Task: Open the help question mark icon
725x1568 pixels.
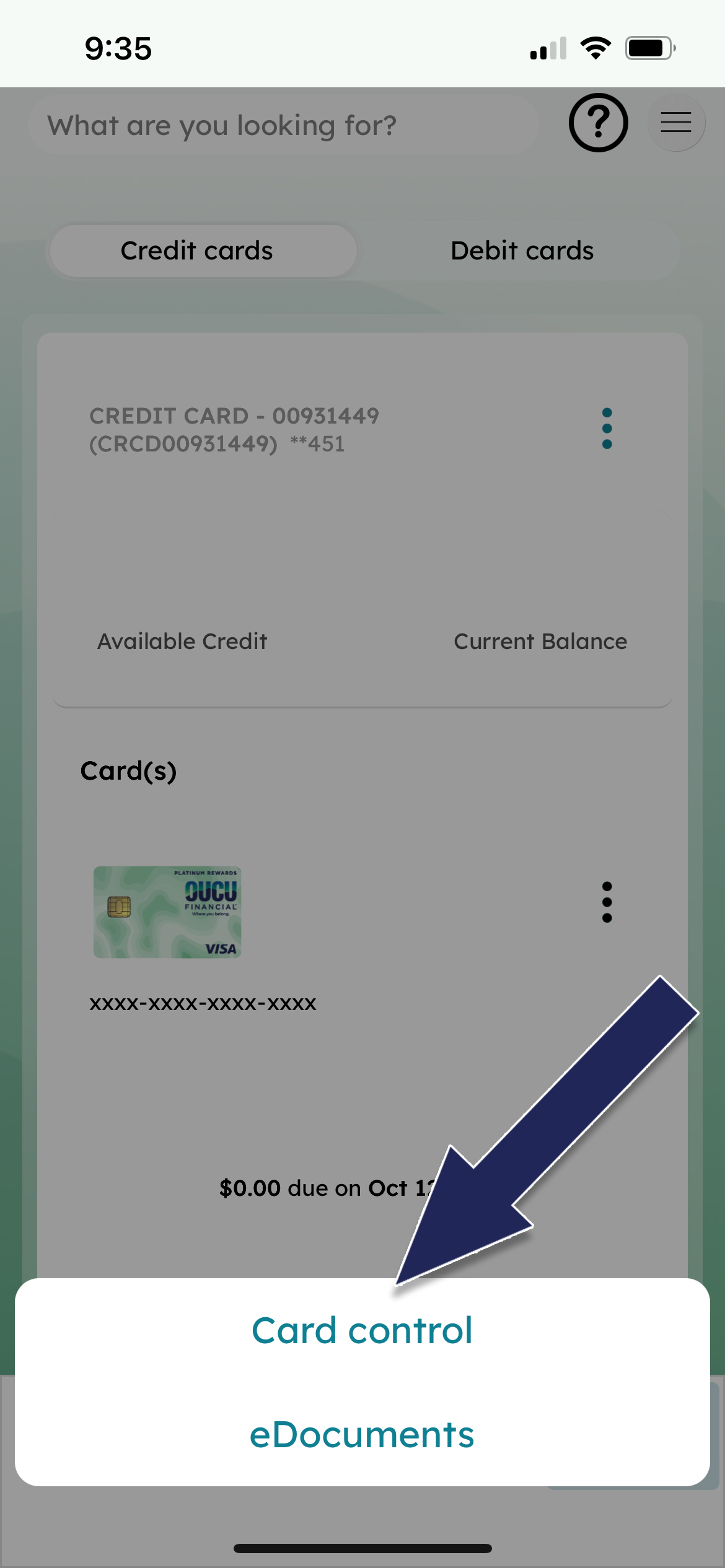Action: [x=598, y=123]
